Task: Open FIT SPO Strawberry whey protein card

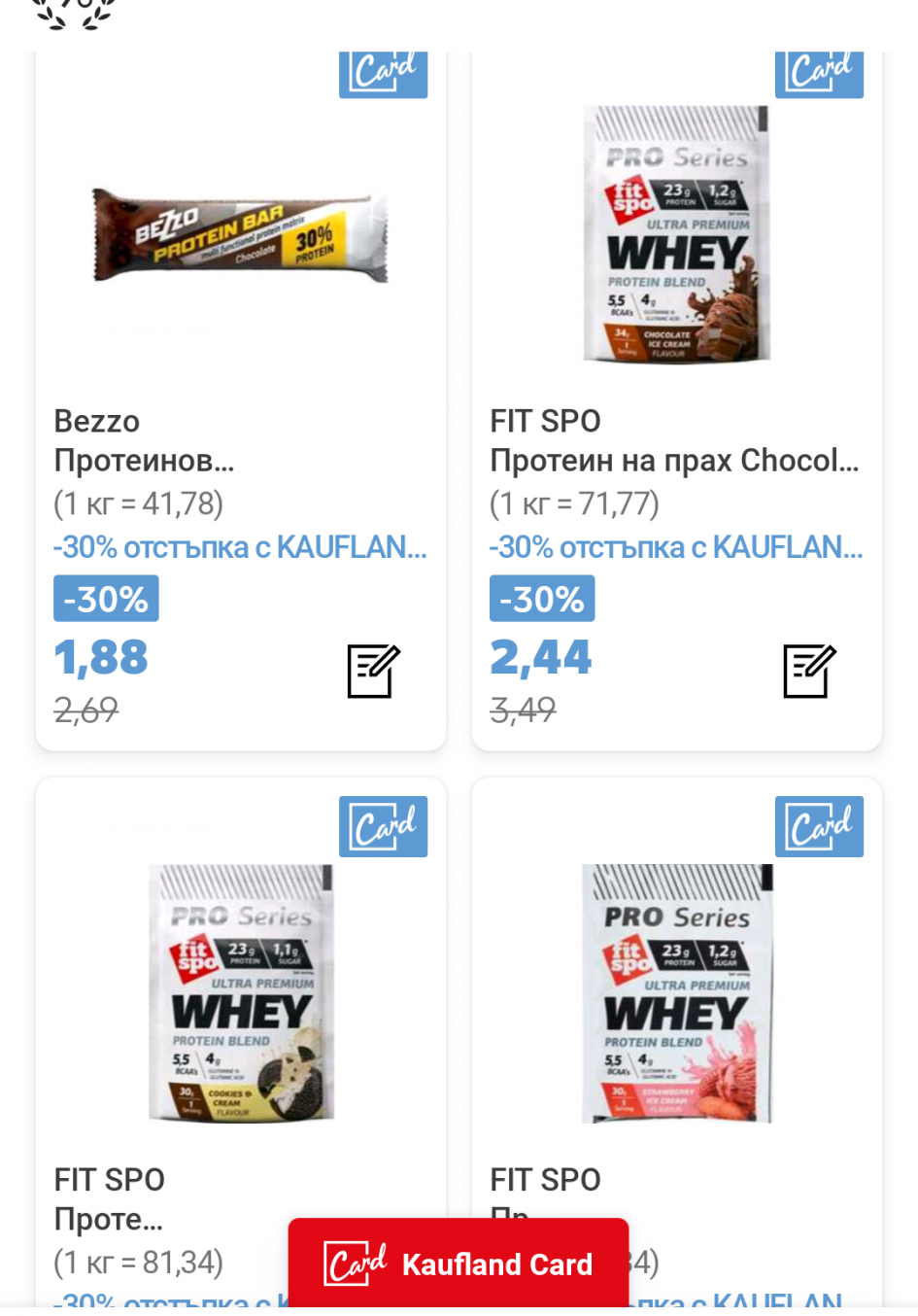Action: point(676,991)
